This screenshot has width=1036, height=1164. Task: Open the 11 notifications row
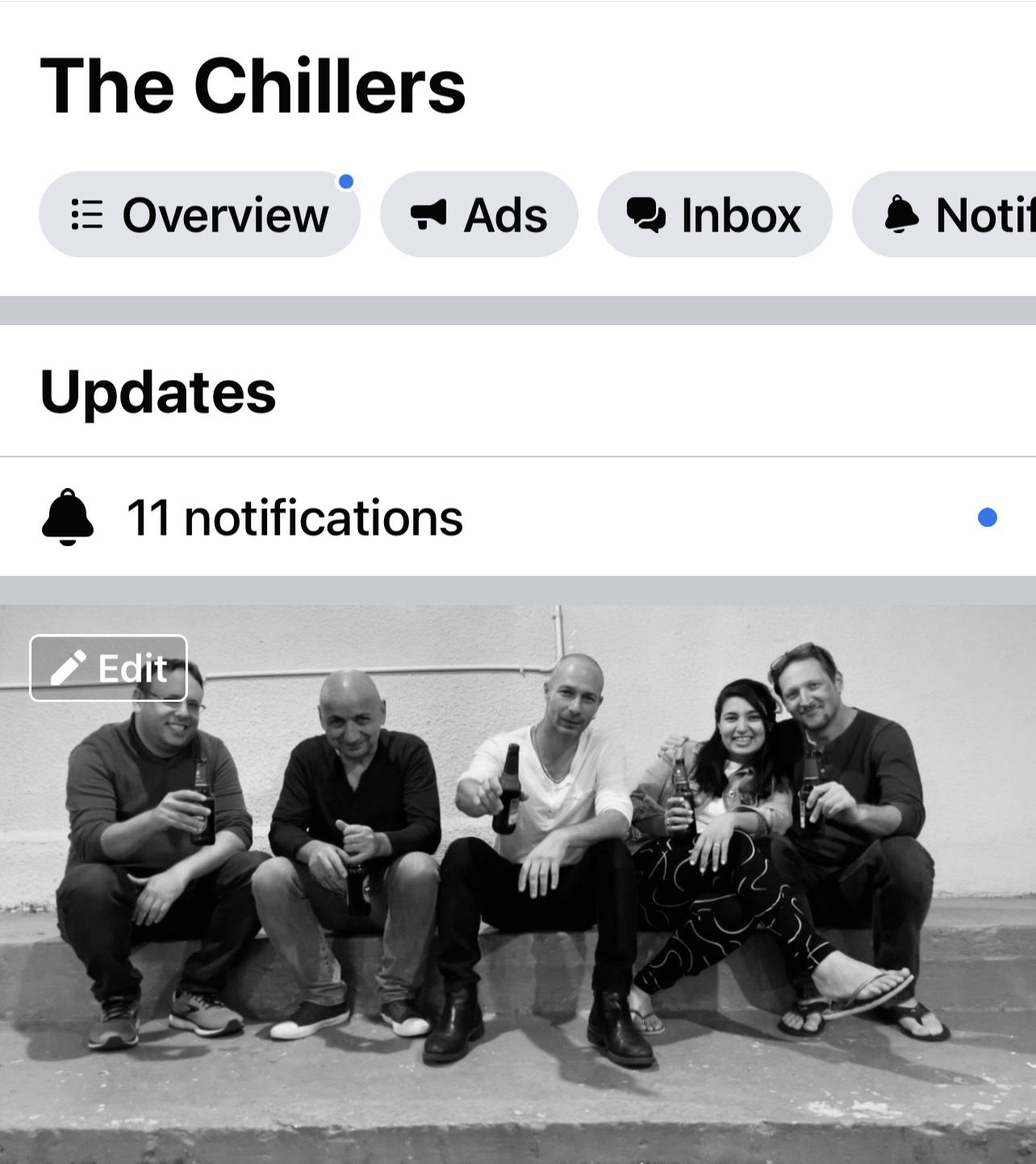(x=516, y=517)
